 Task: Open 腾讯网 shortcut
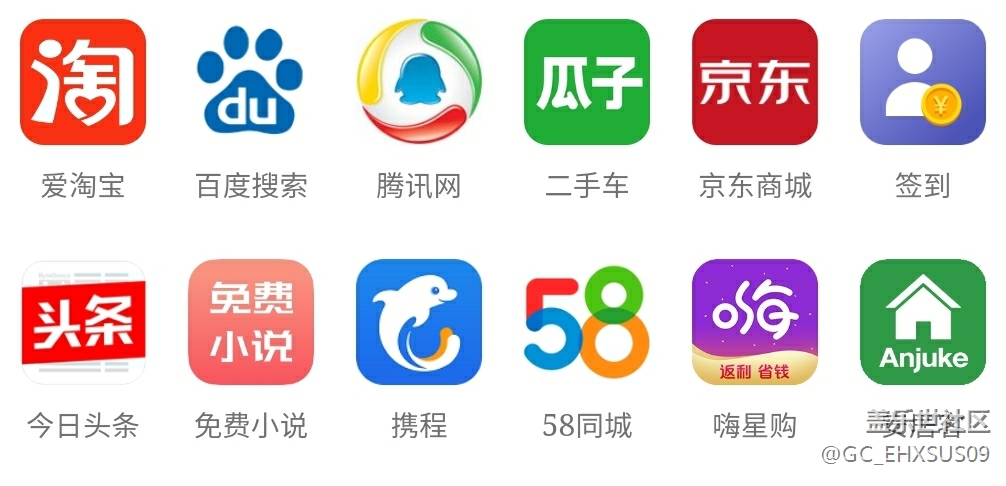click(x=419, y=82)
